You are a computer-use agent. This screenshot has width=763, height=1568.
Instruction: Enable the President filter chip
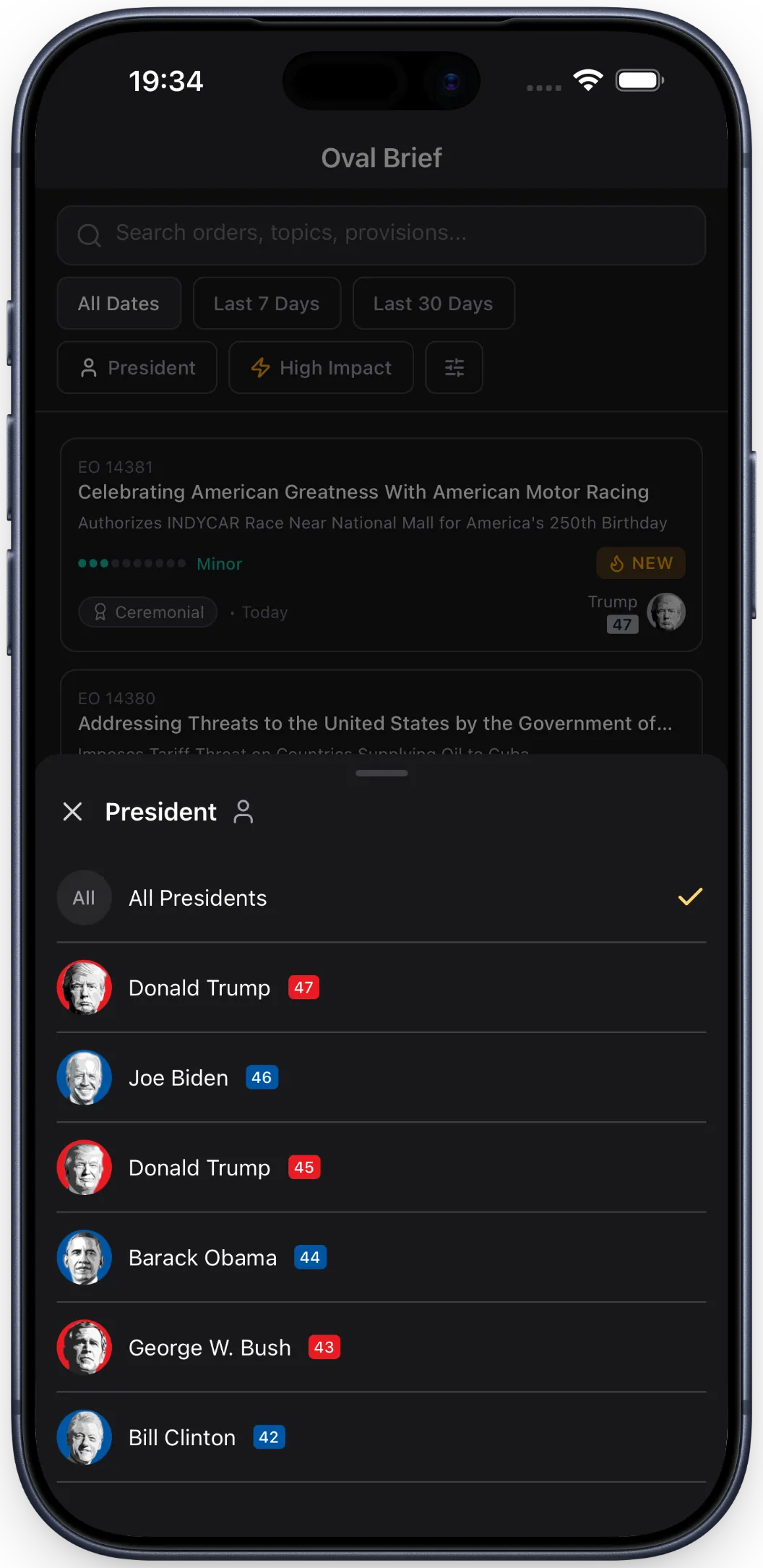point(137,368)
